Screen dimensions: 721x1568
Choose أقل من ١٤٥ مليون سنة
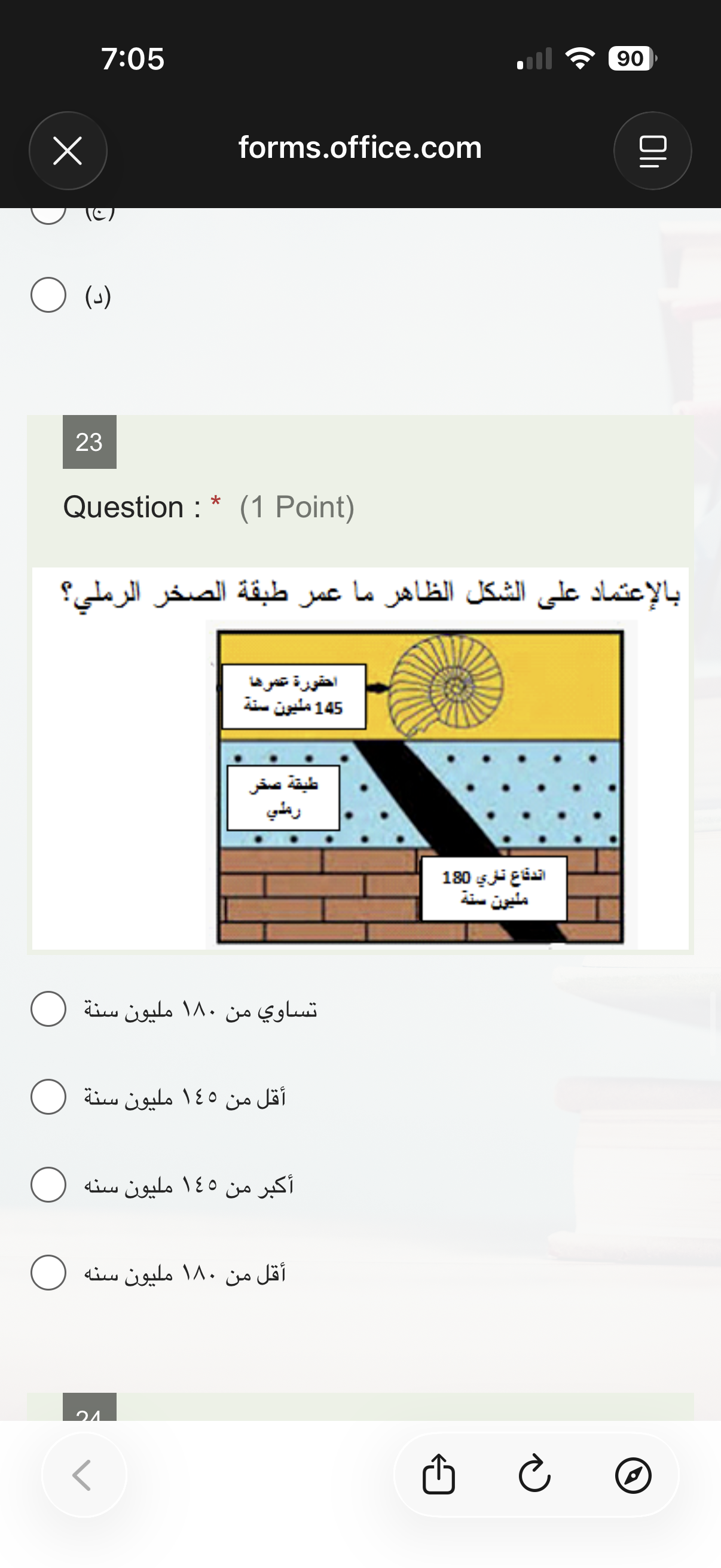coord(48,1097)
